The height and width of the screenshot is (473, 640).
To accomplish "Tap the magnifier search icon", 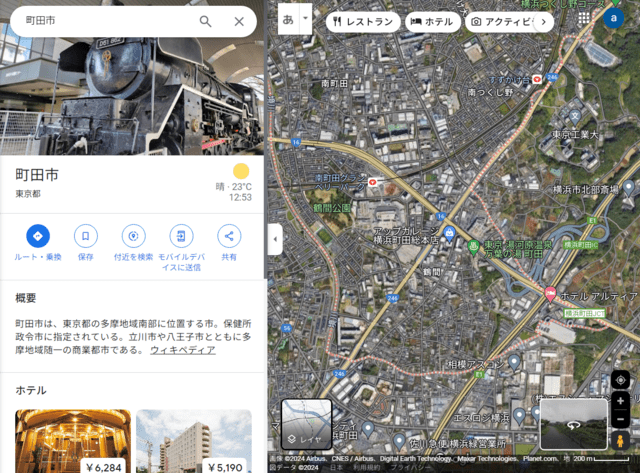I will tap(206, 21).
